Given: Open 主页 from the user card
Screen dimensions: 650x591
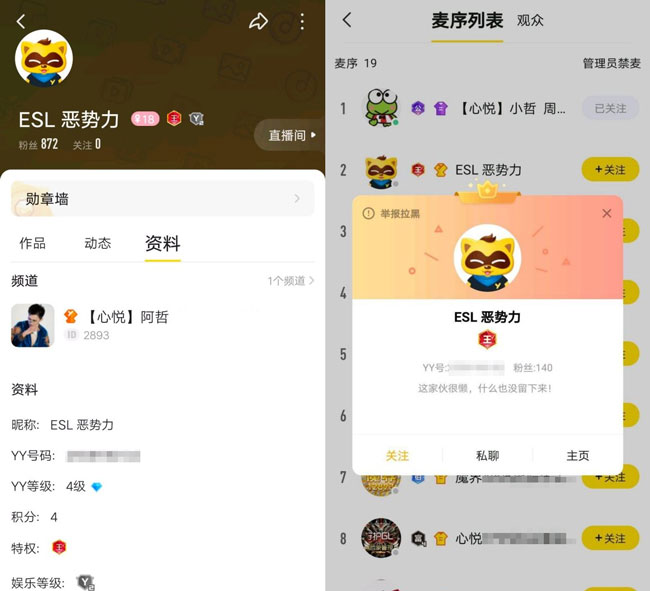Looking at the screenshot, I should click(x=577, y=455).
